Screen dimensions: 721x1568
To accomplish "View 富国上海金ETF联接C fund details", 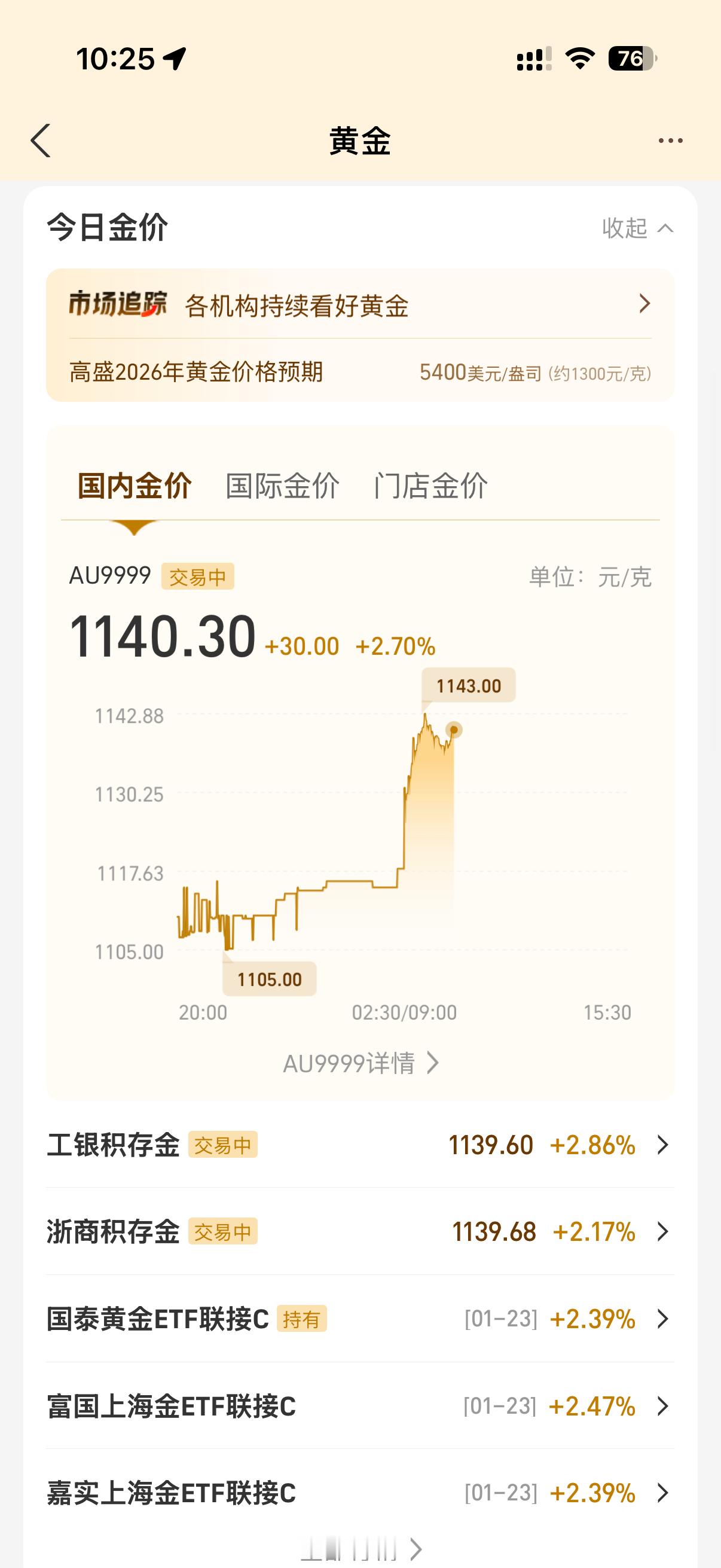I will 359,1406.
